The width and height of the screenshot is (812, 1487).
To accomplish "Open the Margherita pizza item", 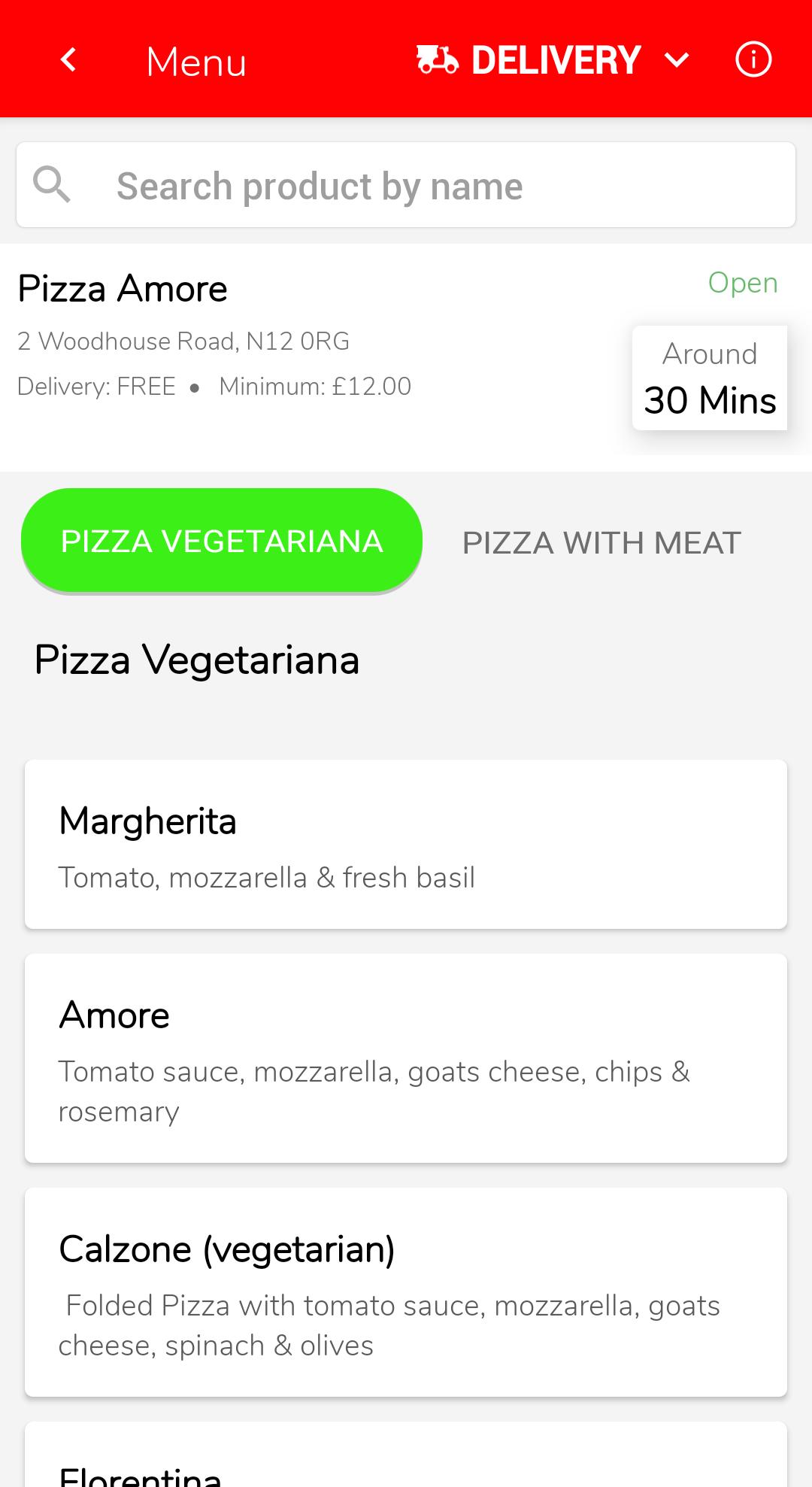I will click(x=406, y=844).
